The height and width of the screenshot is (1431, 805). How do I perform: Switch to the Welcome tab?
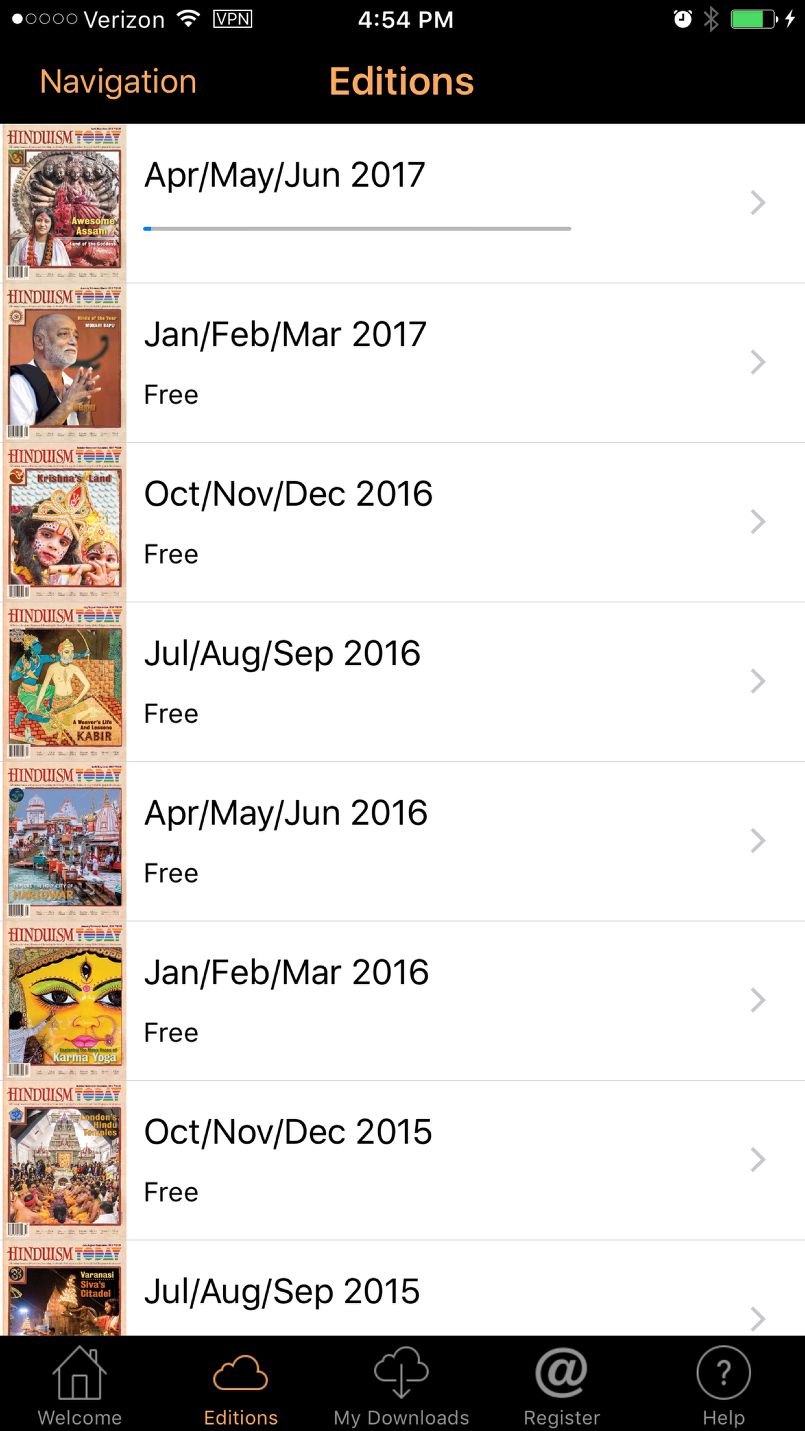point(80,1386)
